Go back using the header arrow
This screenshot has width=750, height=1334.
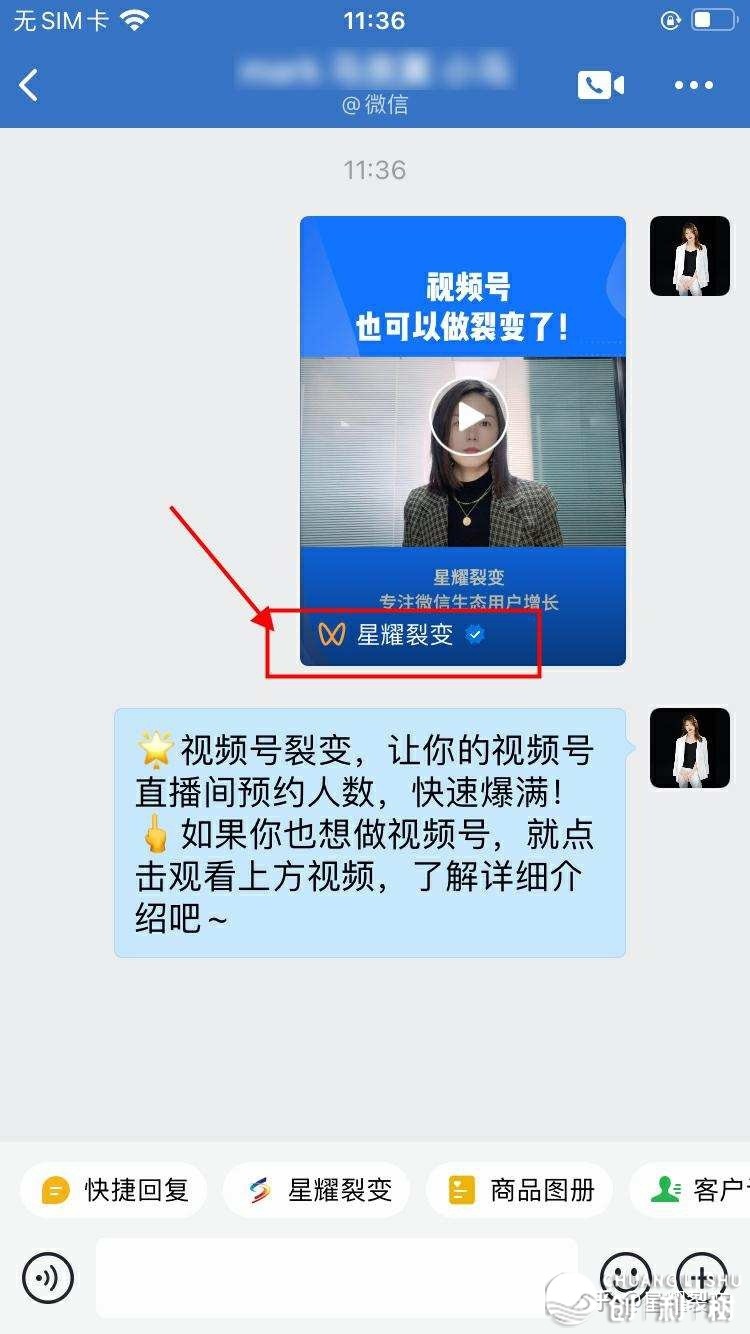[30, 85]
